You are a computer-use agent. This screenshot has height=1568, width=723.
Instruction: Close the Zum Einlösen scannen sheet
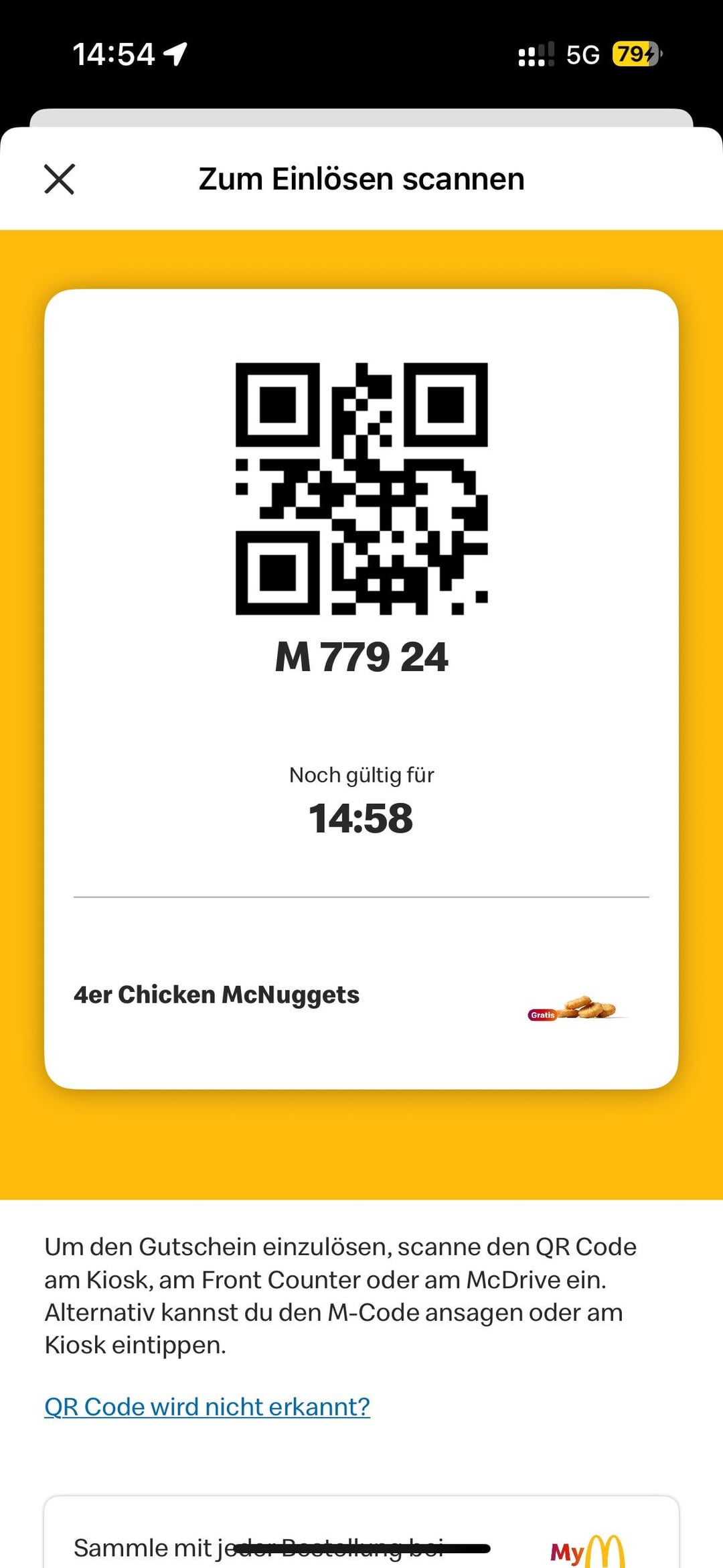(60, 179)
